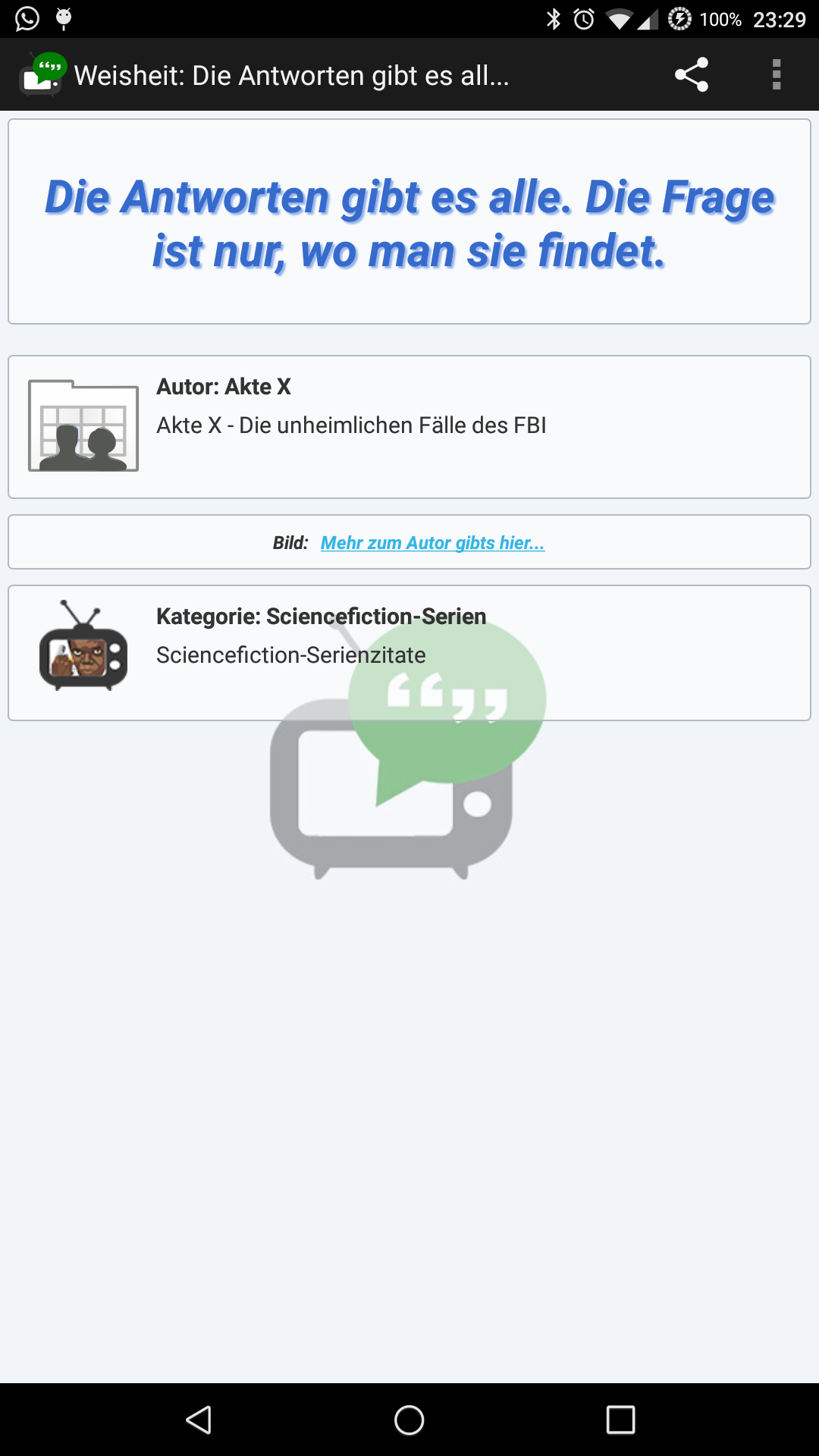Open the Kategorie: Sciencefiction-Serien card
The width and height of the screenshot is (819, 1456).
tap(409, 652)
